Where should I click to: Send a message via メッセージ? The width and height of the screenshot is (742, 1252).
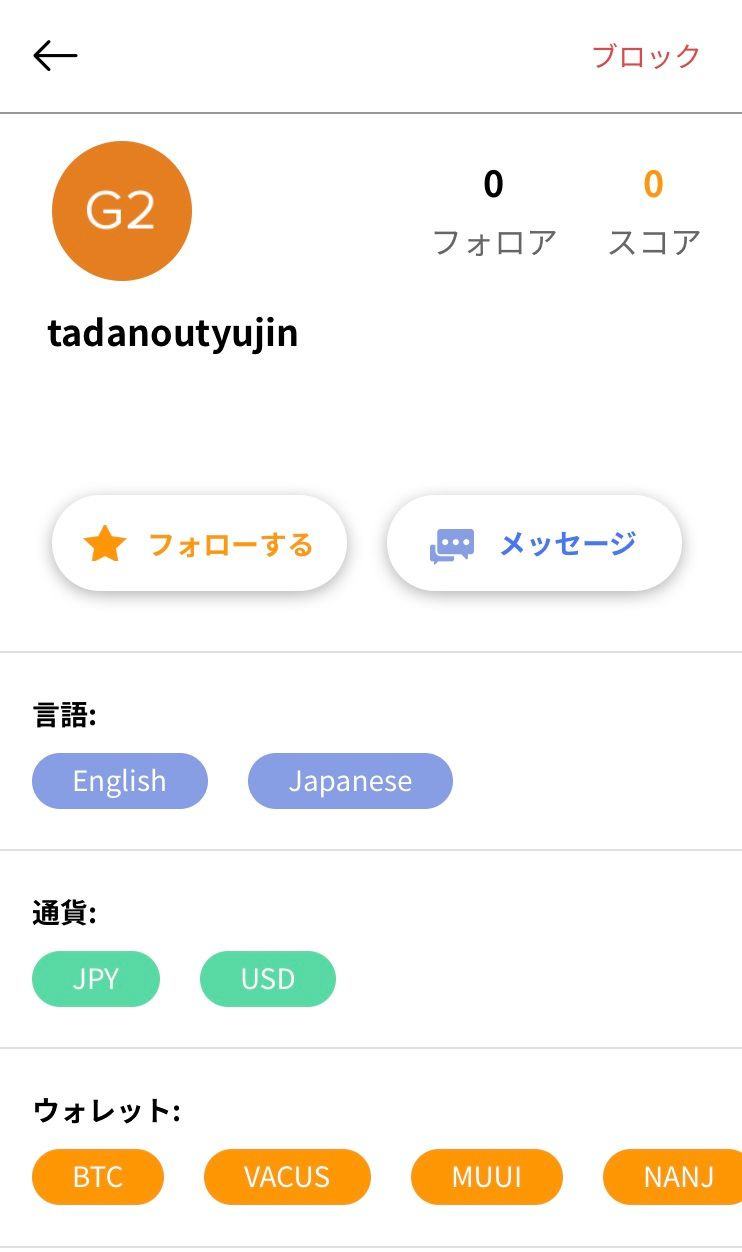pyautogui.click(x=534, y=544)
